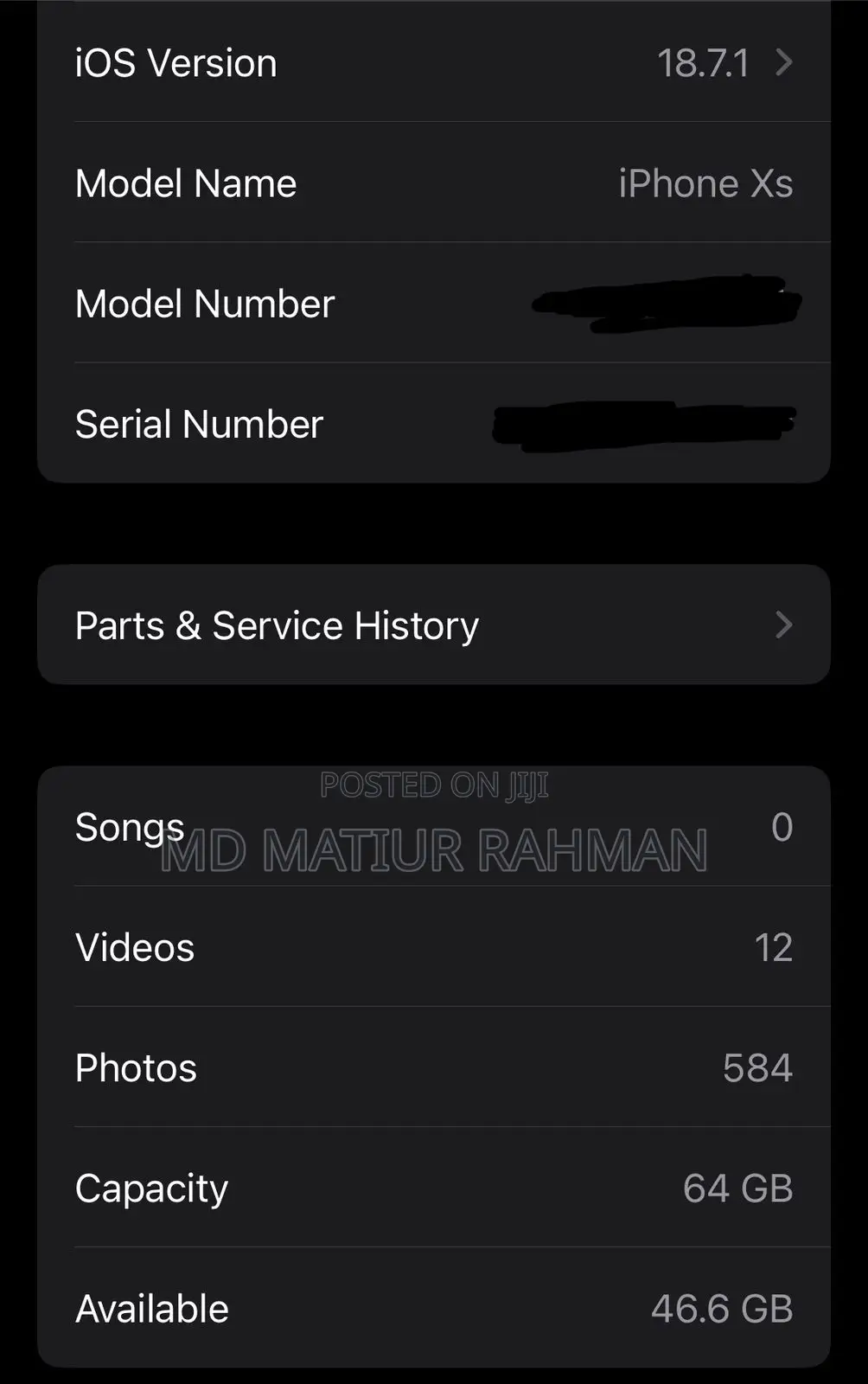Open Parts & Service History

coord(432,625)
